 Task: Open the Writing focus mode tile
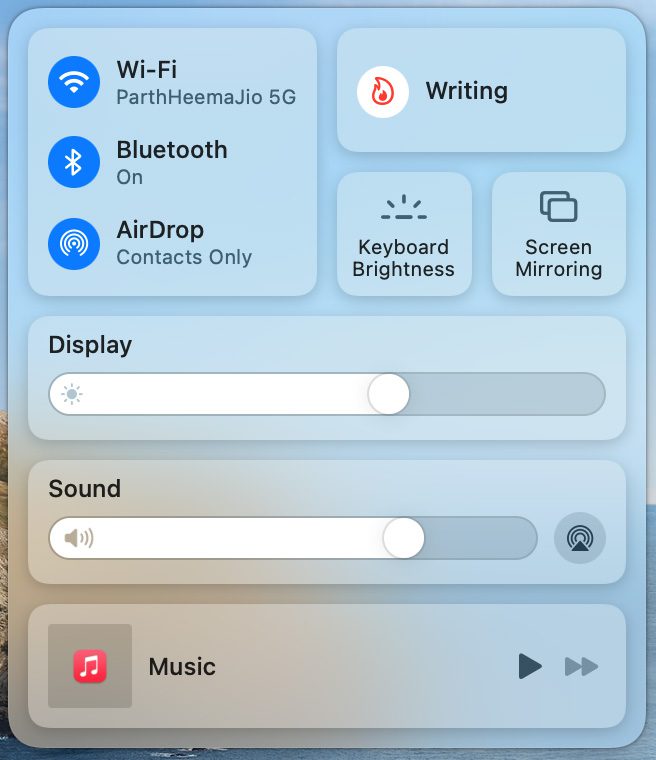[x=481, y=91]
